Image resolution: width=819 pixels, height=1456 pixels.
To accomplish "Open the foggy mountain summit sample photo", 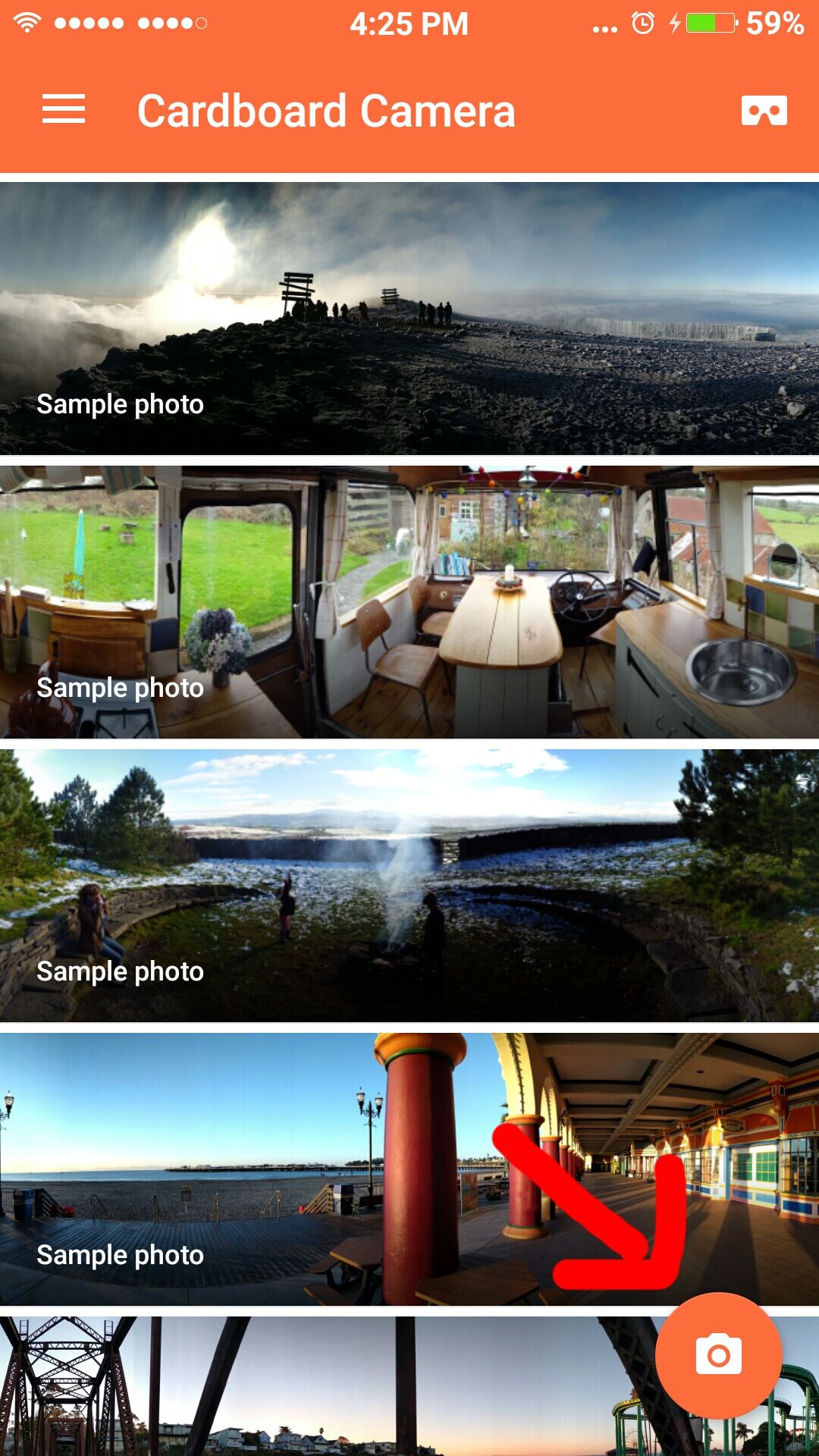I will point(409,318).
